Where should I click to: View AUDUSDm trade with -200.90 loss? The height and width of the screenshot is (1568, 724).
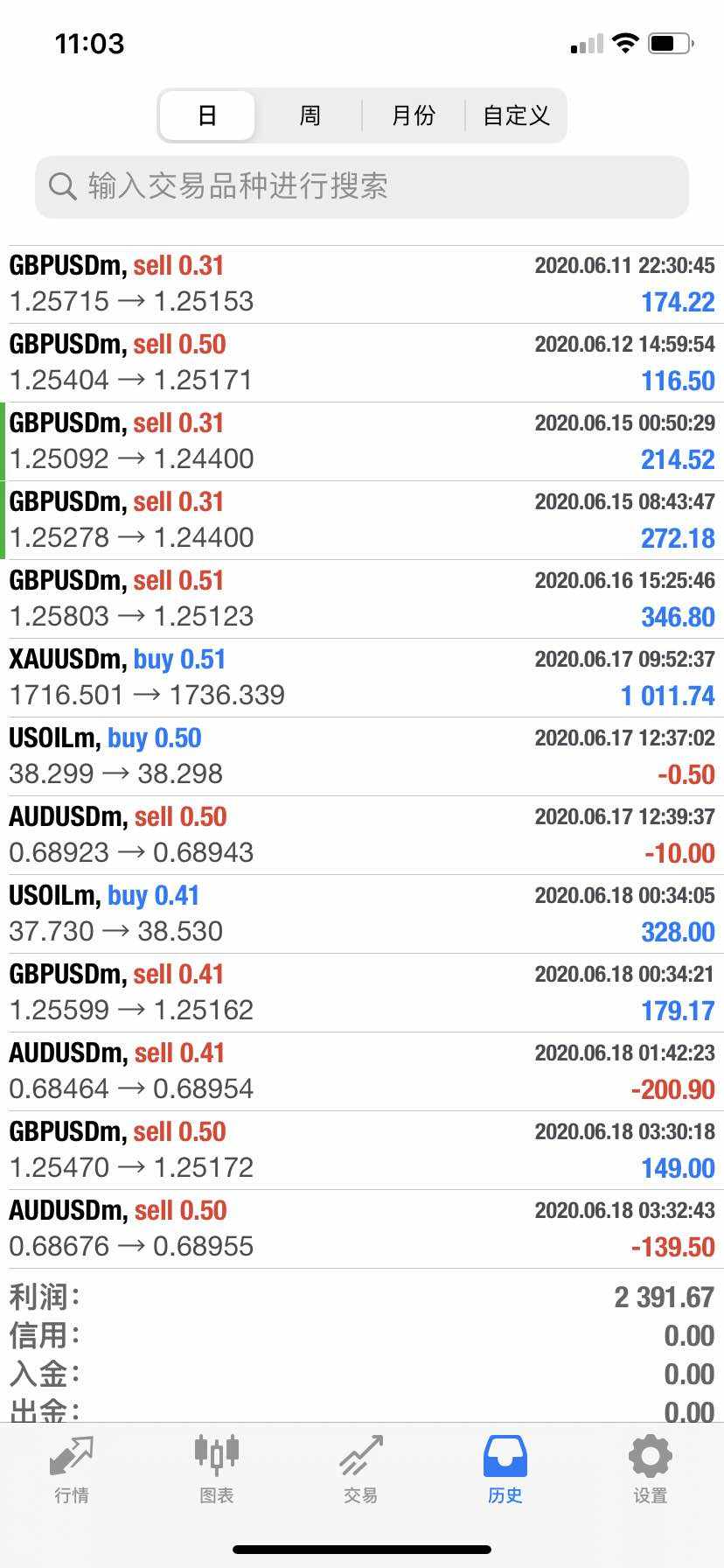(362, 1071)
